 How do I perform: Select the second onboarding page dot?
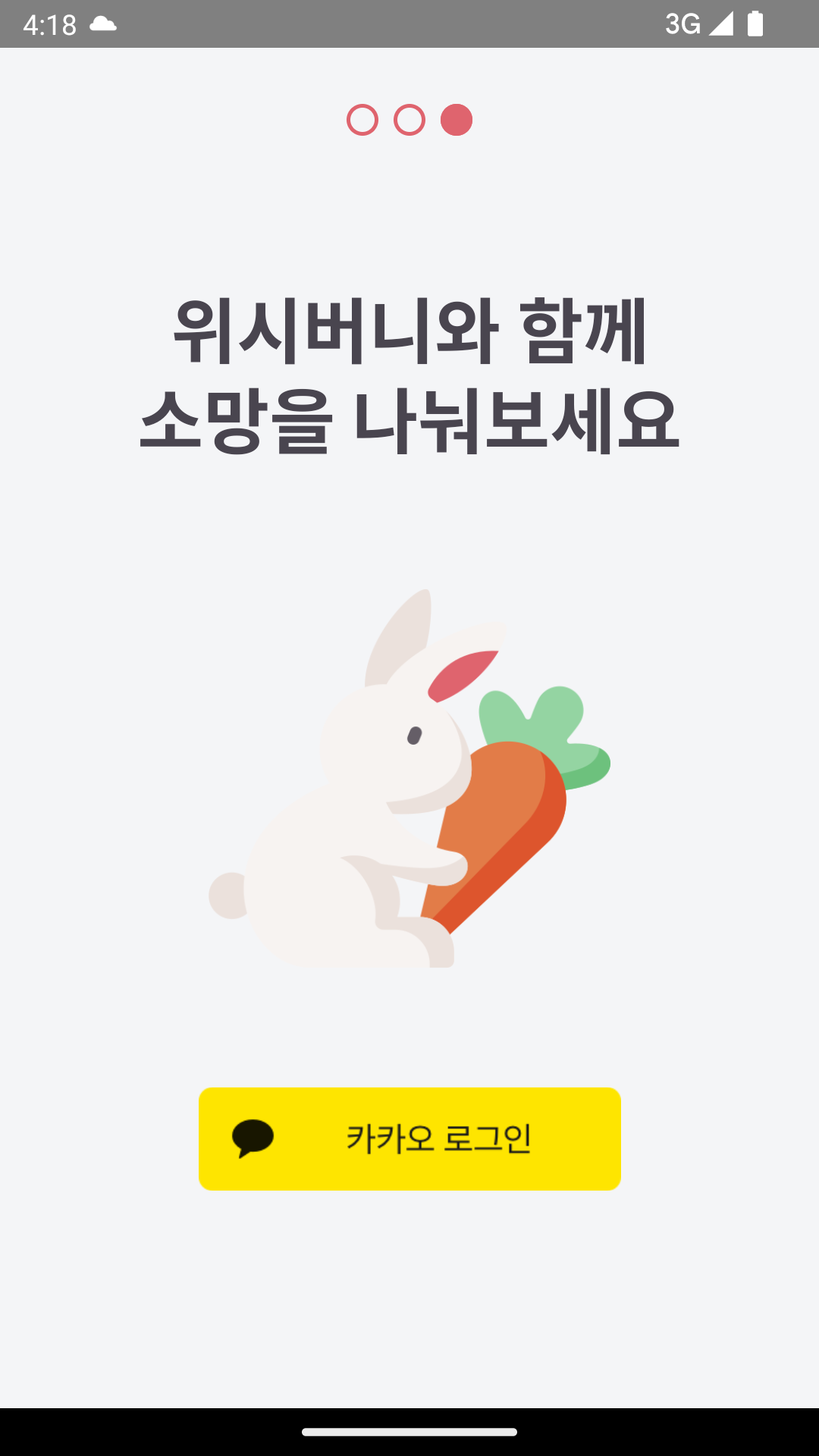(x=409, y=120)
